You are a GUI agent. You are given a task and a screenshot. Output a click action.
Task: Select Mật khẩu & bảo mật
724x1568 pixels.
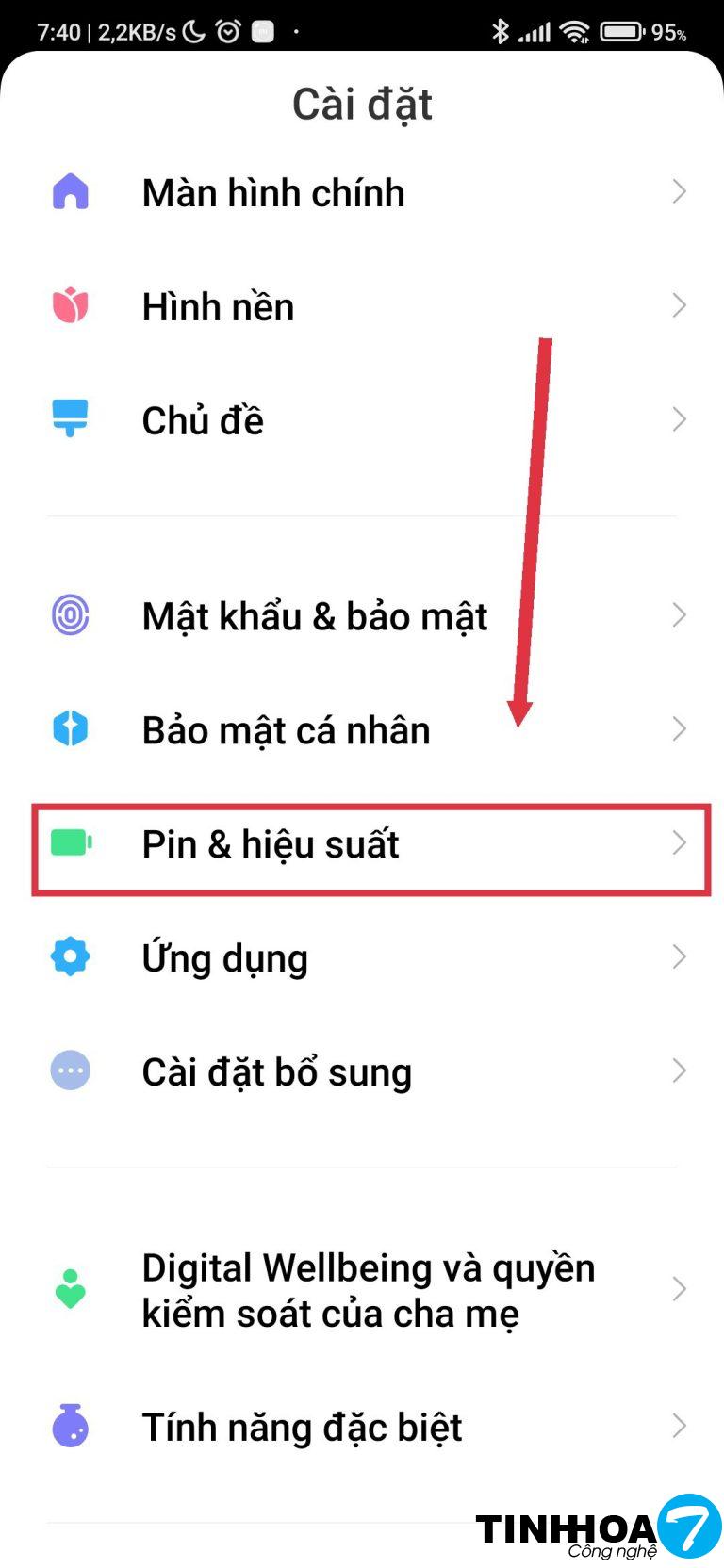(x=315, y=617)
